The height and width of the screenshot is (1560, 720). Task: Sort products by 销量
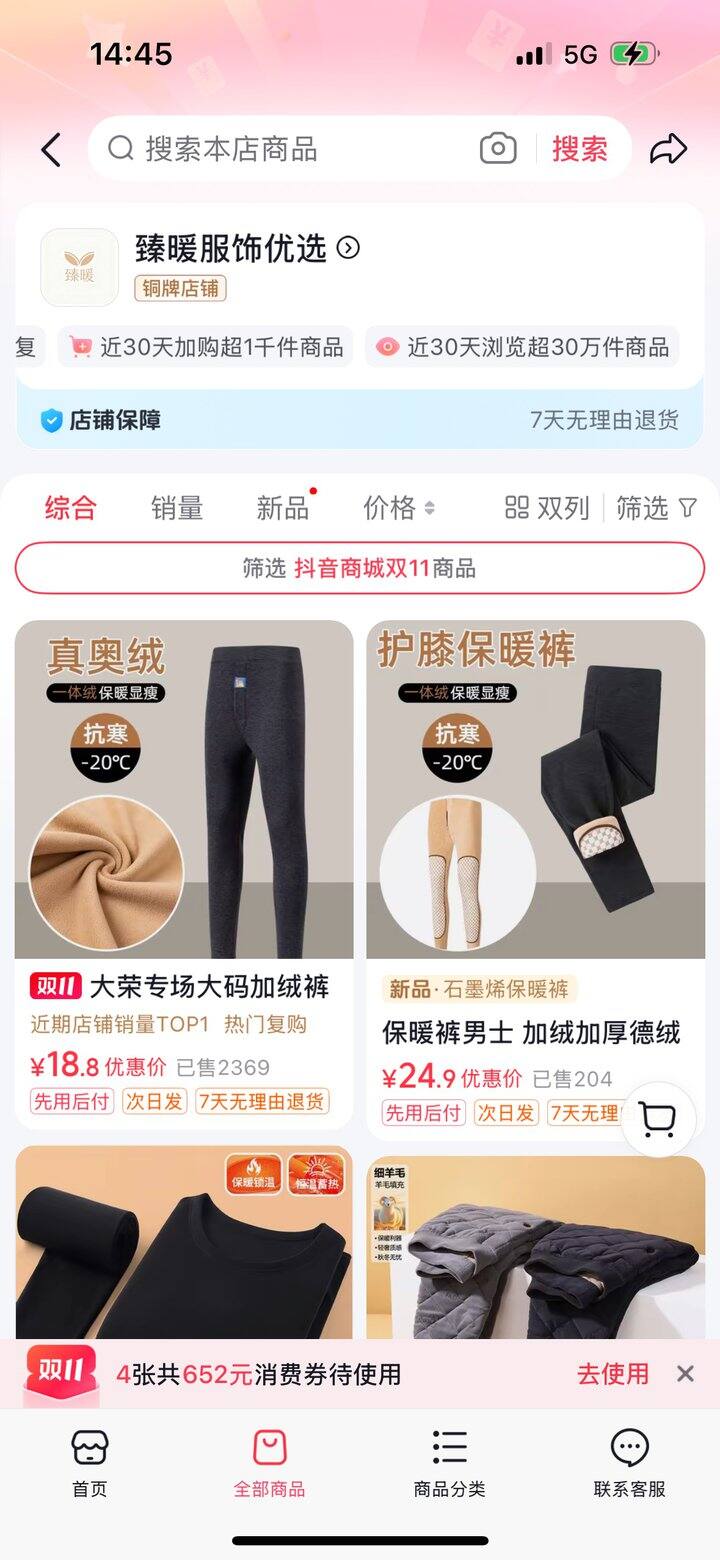pos(177,508)
